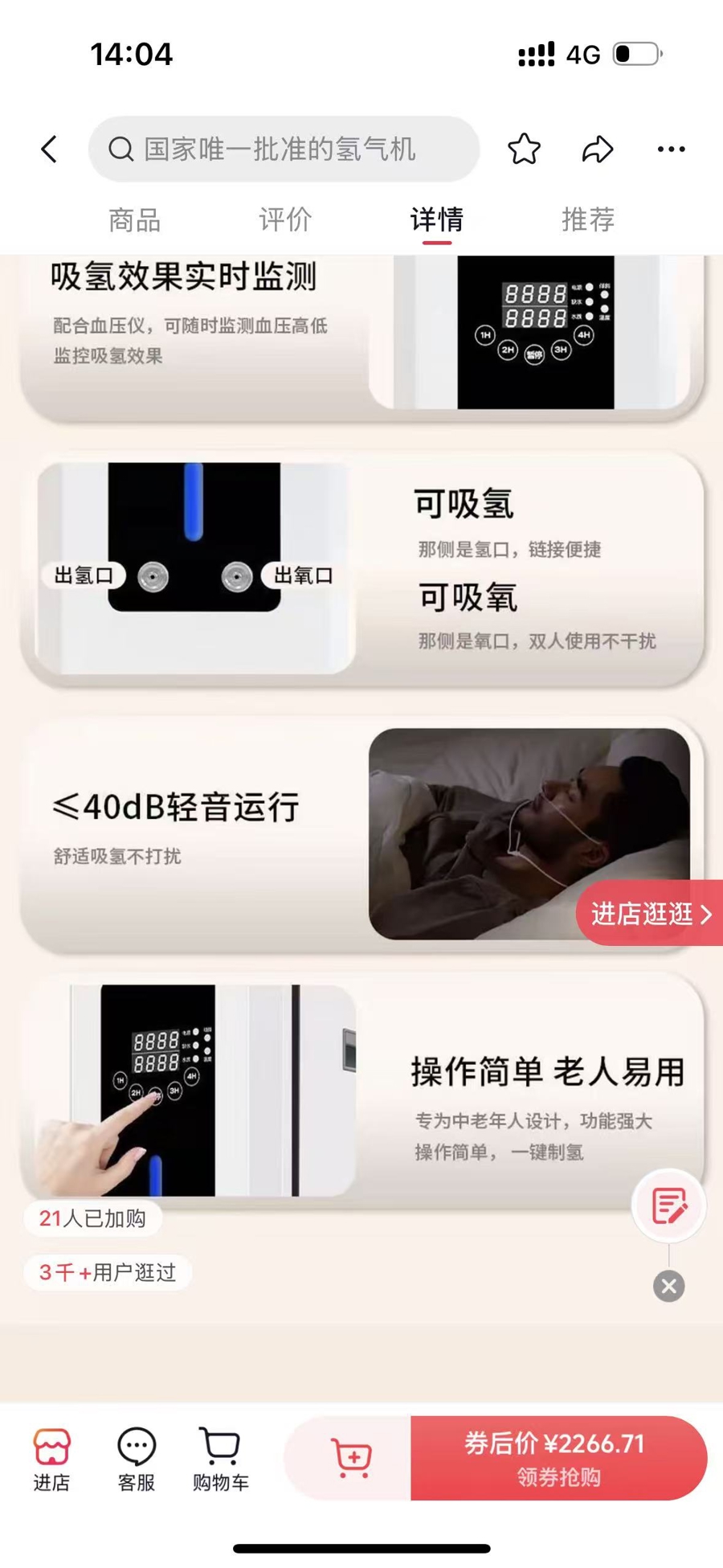The width and height of the screenshot is (723, 1568).
Task: Tap the 进店逛逛 floating button
Action: (651, 913)
